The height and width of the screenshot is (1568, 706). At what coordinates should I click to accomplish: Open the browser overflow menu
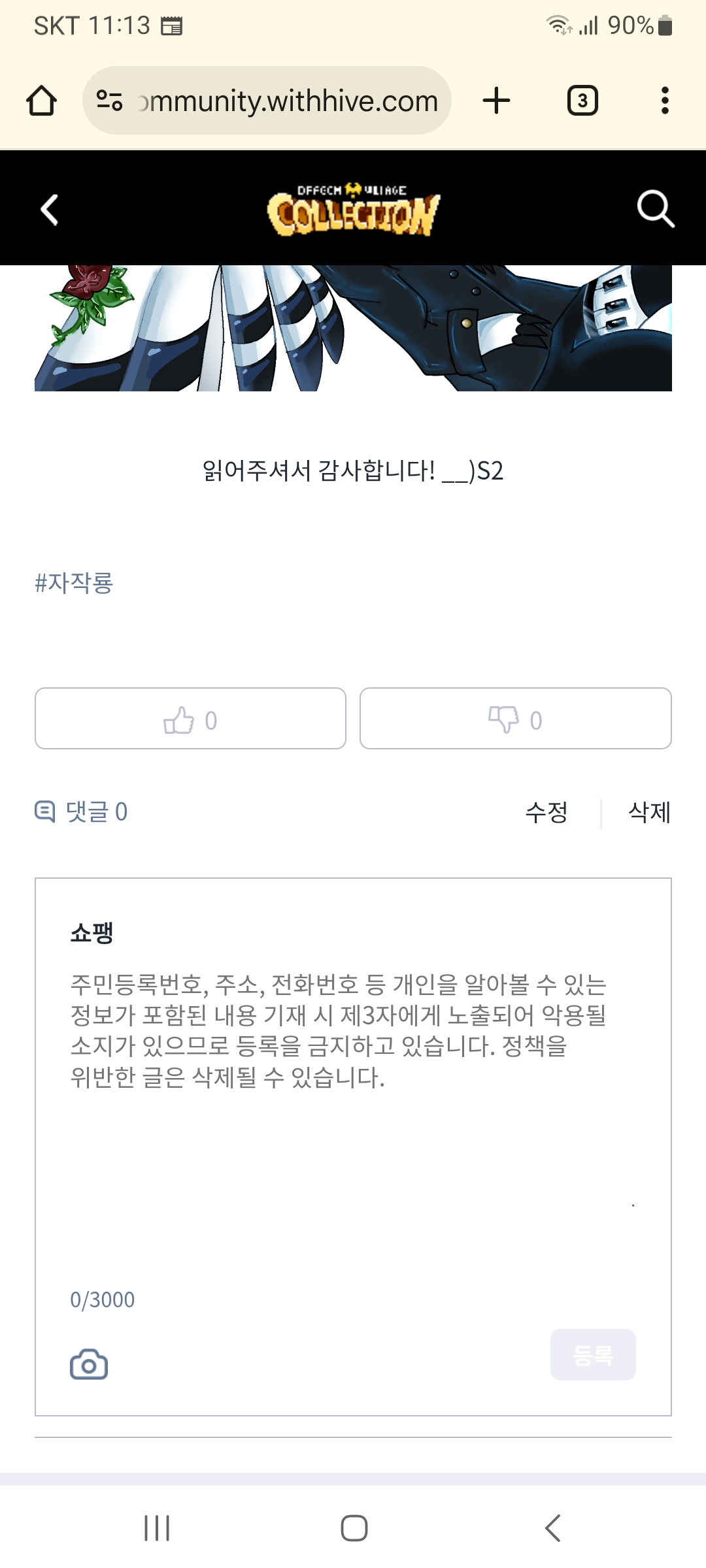click(x=665, y=101)
